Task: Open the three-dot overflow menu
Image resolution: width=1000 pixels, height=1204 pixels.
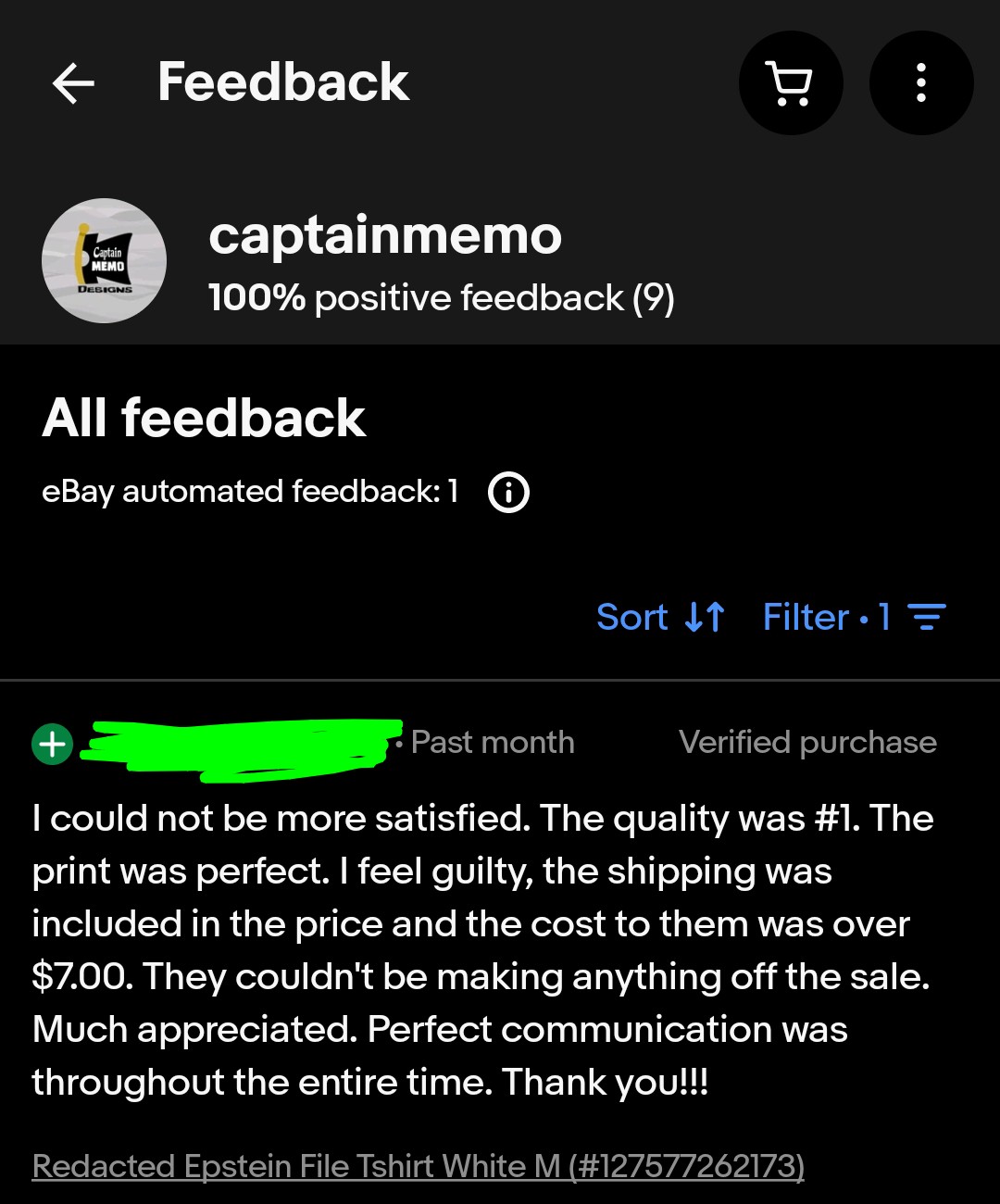Action: 920,83
